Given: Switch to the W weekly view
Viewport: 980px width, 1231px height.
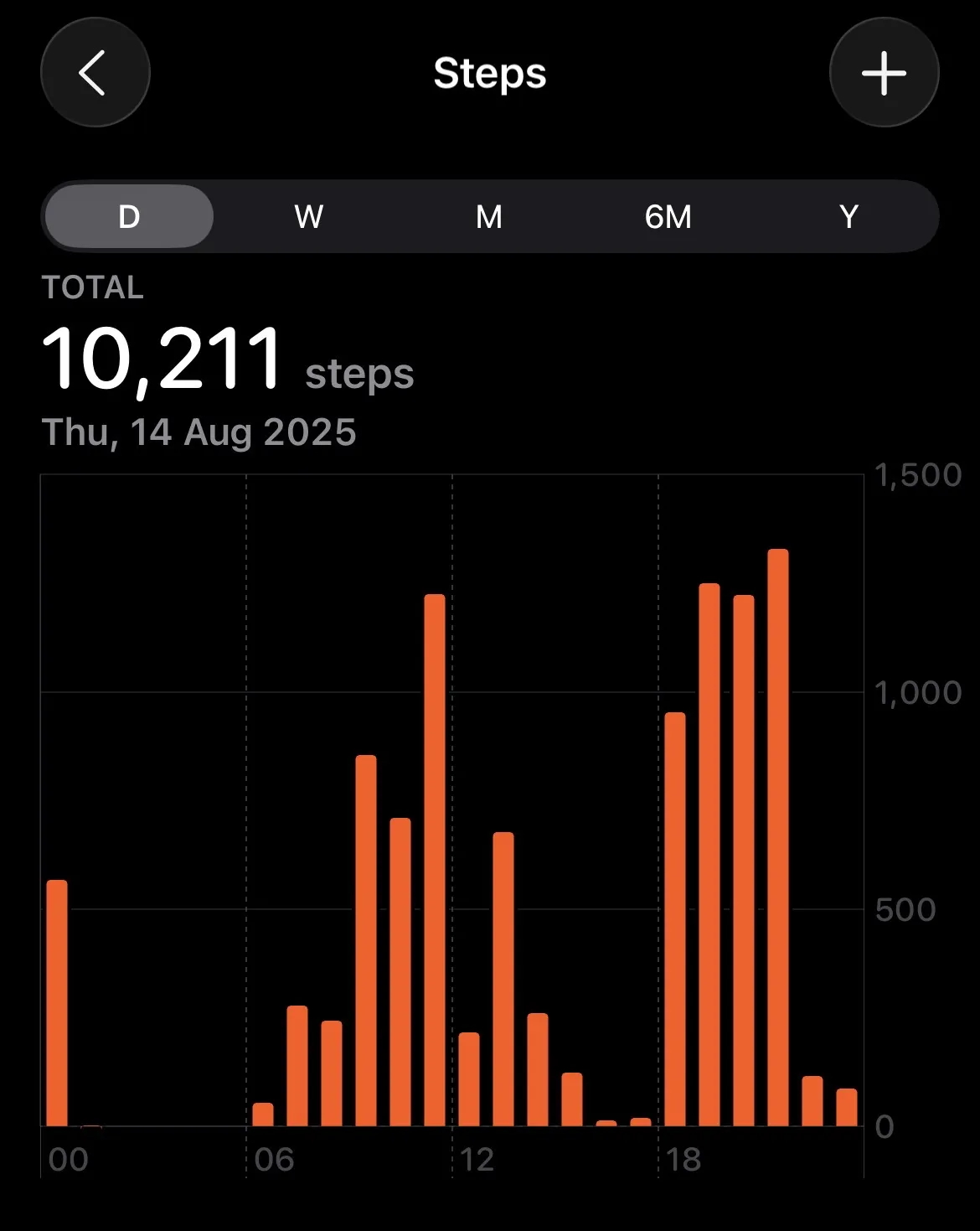Looking at the screenshot, I should pyautogui.click(x=308, y=217).
